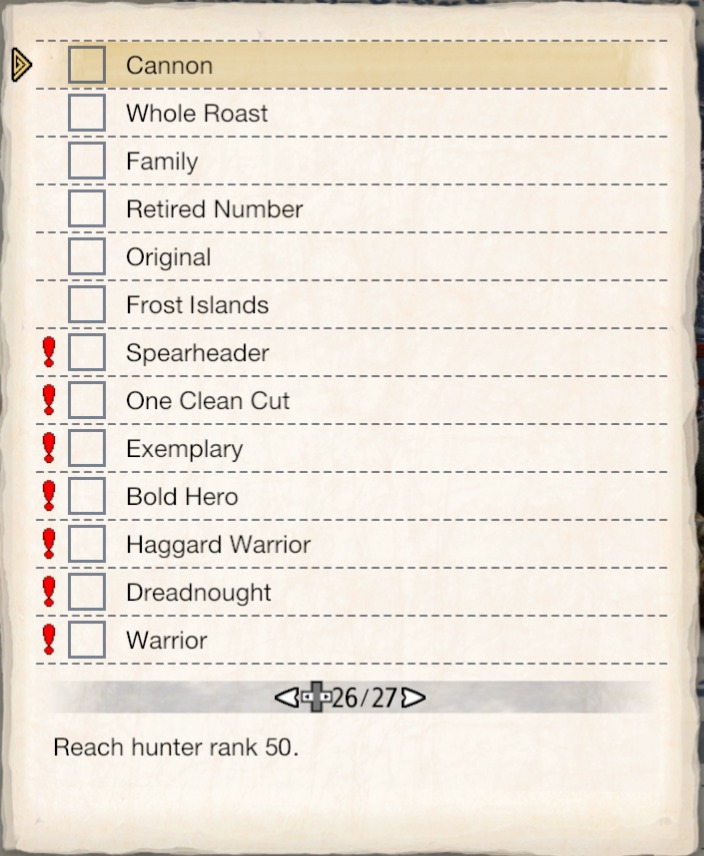Image resolution: width=704 pixels, height=856 pixels.
Task: Tick the Whole Roast checkbox
Action: (87, 113)
